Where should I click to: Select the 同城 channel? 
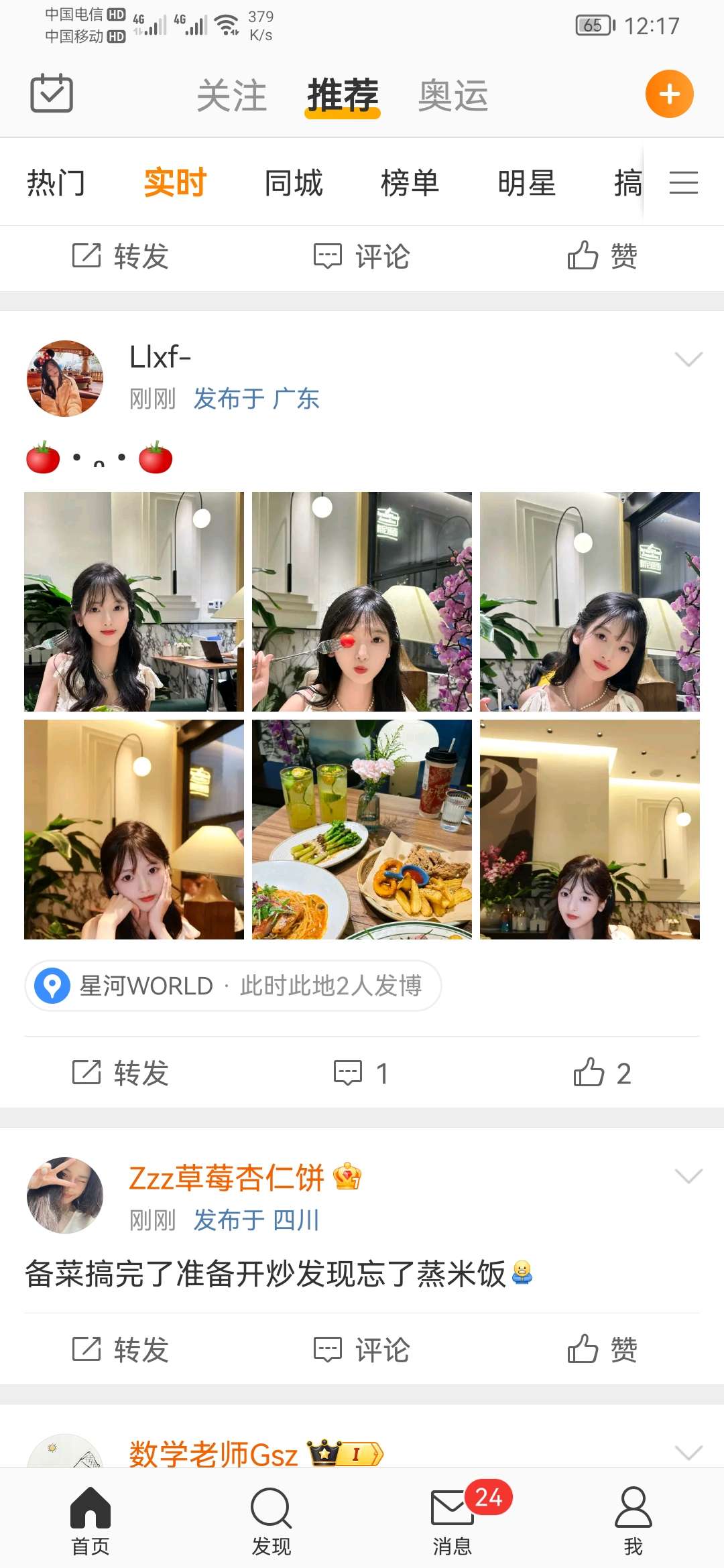(294, 183)
